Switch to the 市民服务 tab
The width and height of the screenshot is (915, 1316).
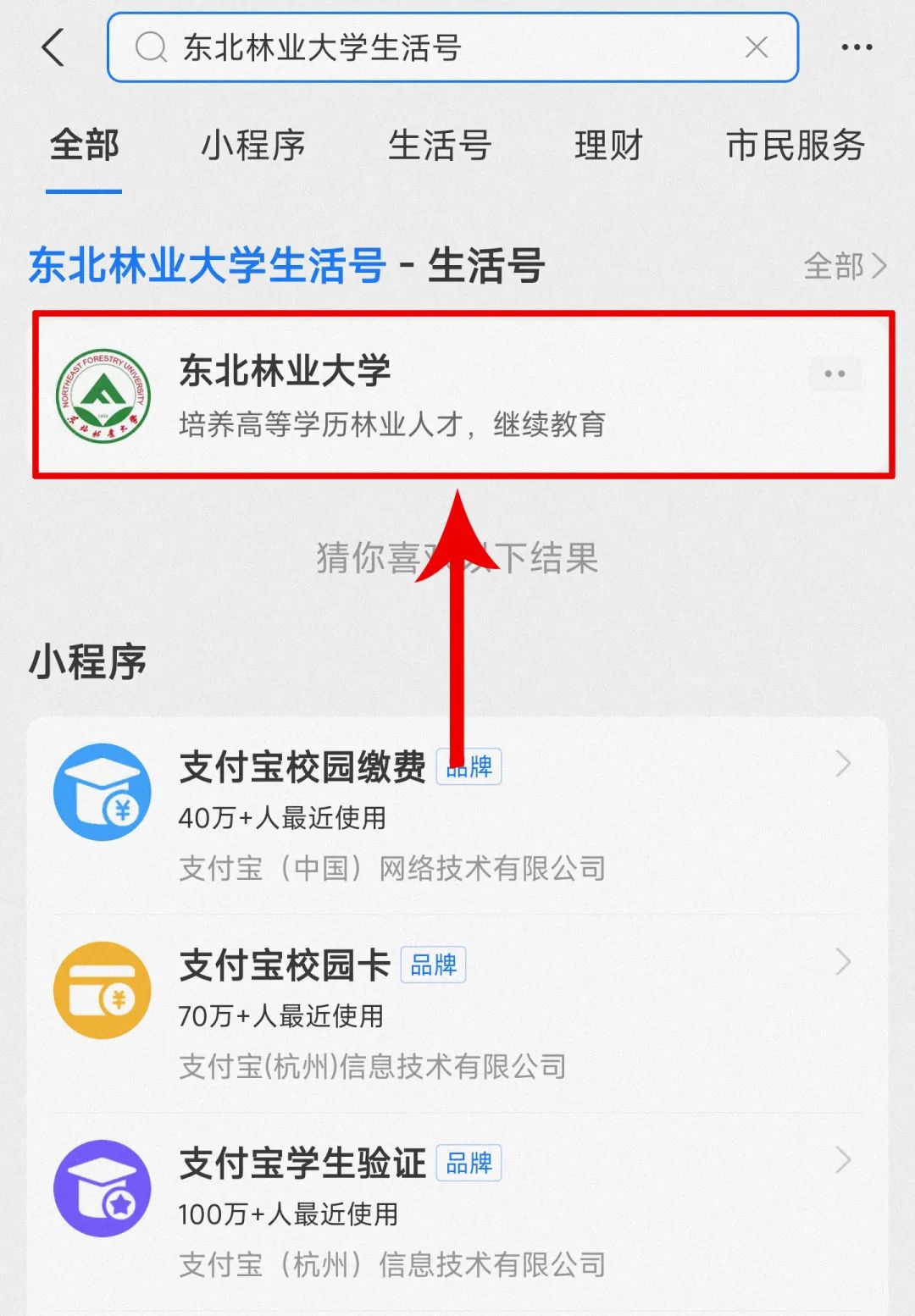[x=795, y=146]
